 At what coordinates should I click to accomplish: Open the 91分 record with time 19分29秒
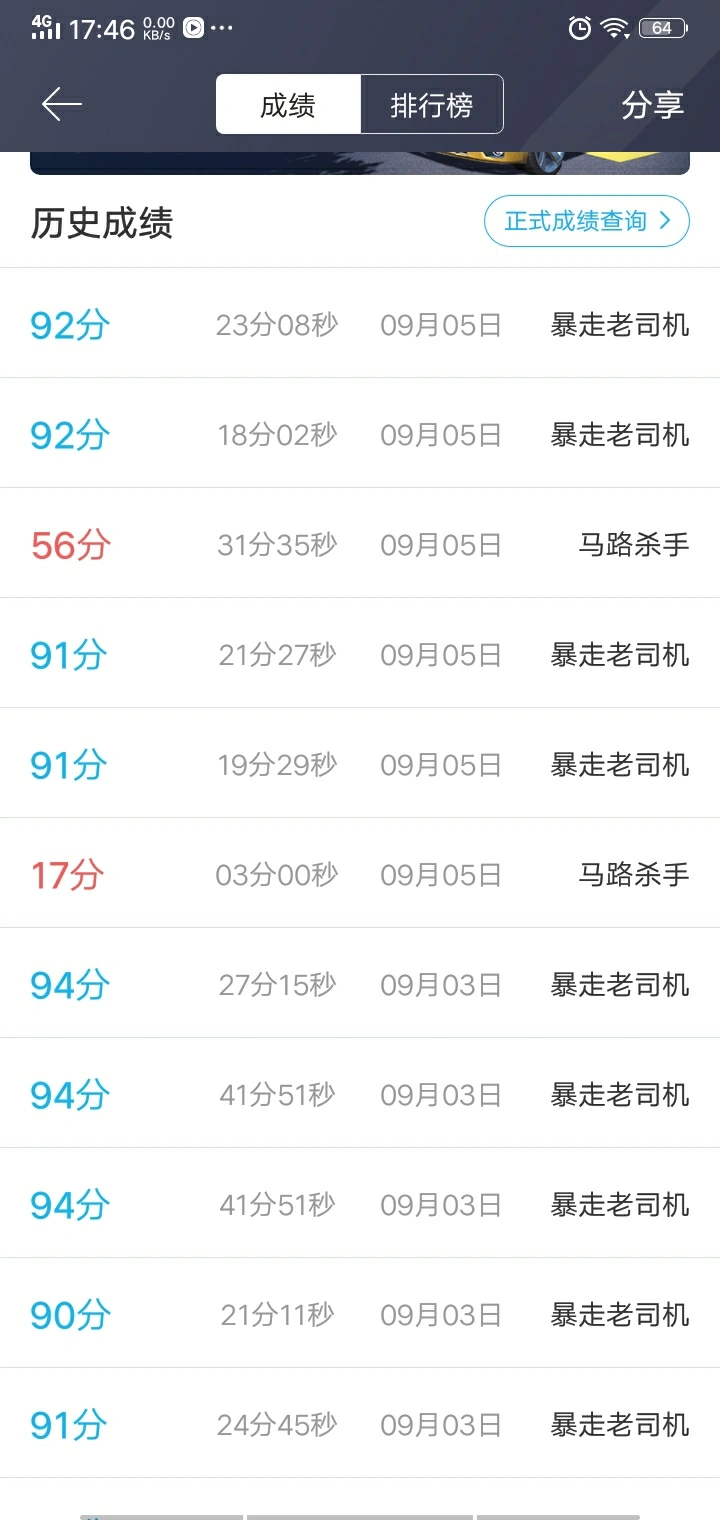point(360,763)
